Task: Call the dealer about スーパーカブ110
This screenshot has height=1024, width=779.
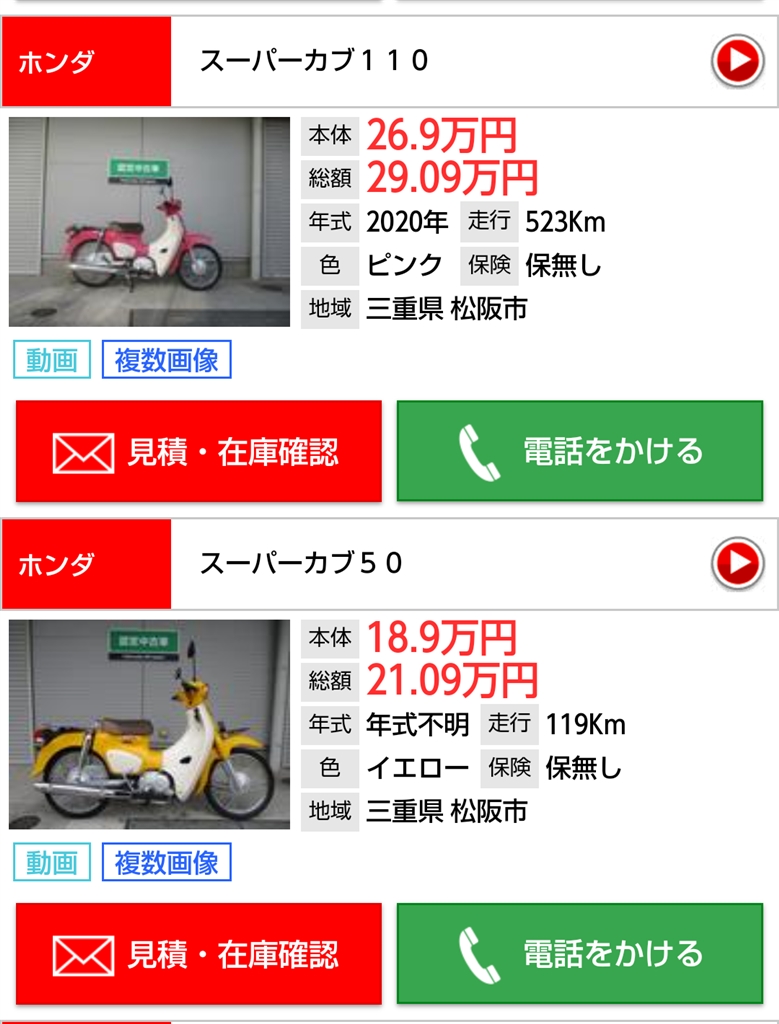Action: pyautogui.click(x=579, y=452)
